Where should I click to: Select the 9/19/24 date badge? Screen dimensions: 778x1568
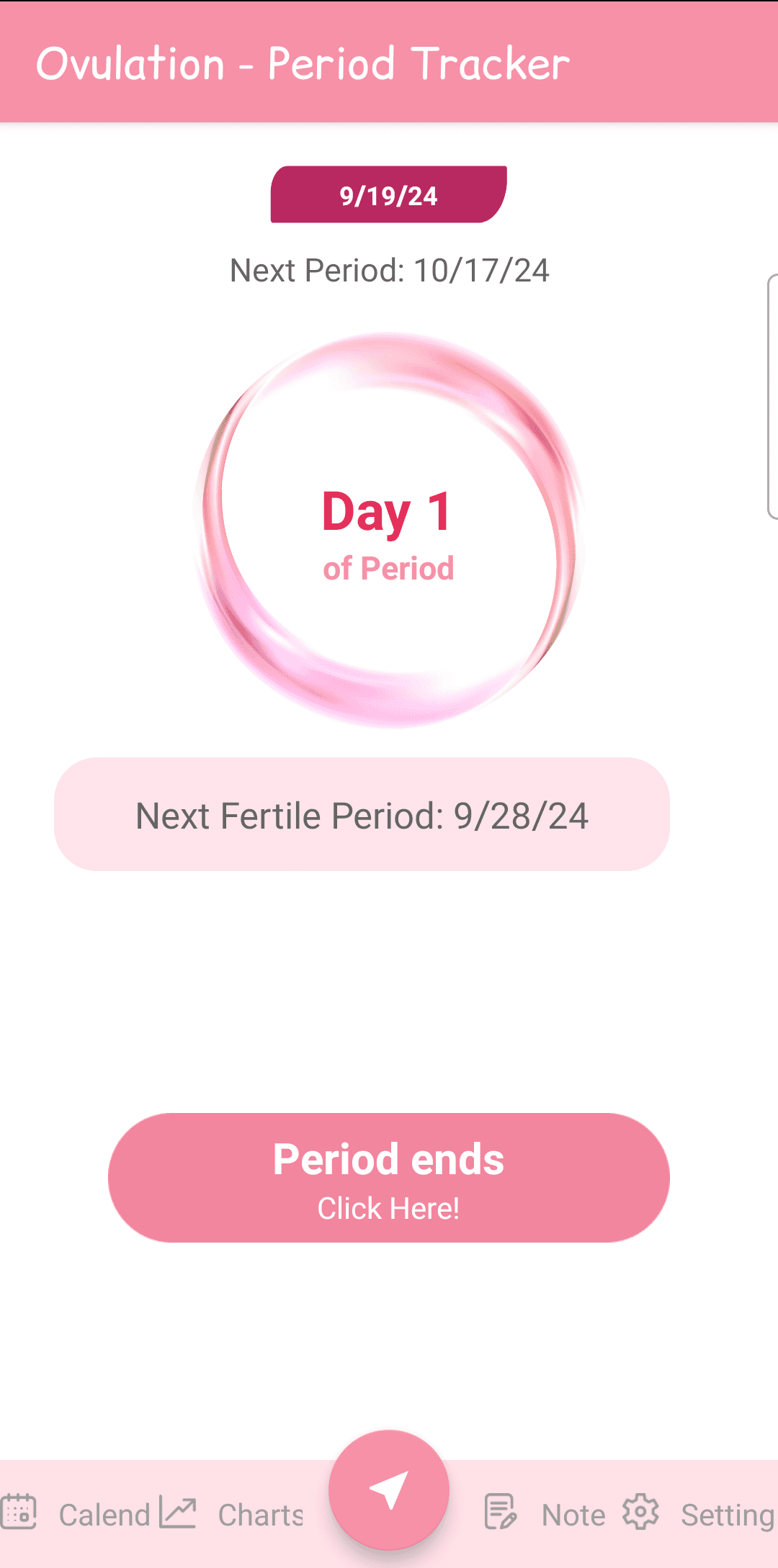click(x=389, y=194)
